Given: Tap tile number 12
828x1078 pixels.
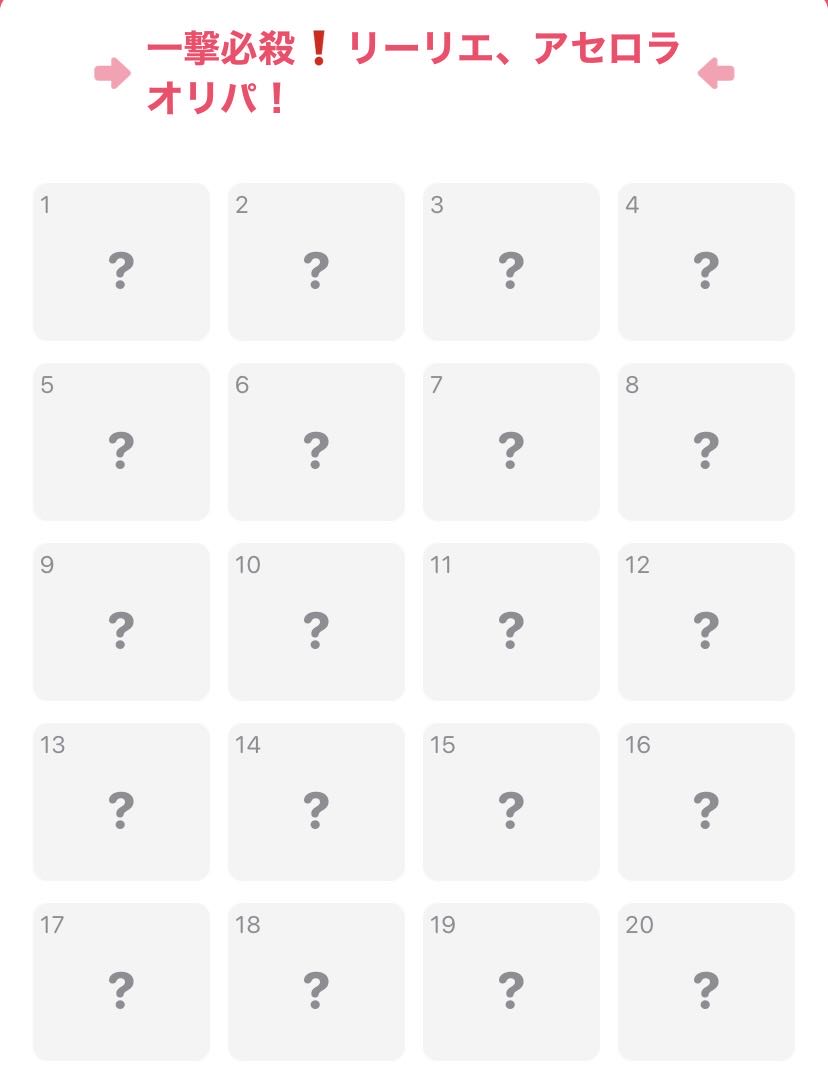Looking at the screenshot, I should coord(706,622).
